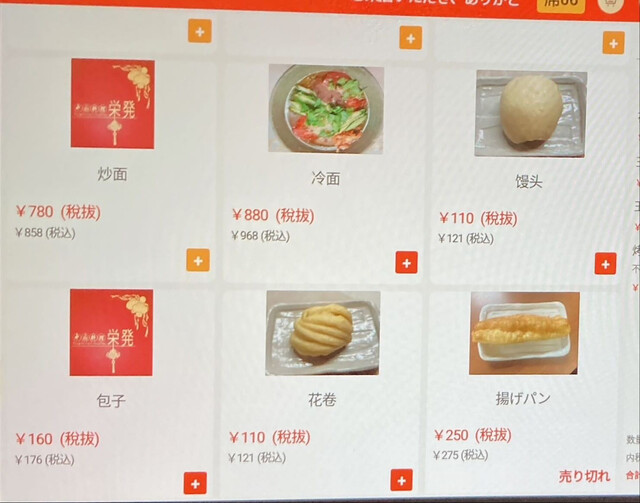This screenshot has height=503, width=640.
Task: Add 花卷 to the order via plus
Action: 402,480
